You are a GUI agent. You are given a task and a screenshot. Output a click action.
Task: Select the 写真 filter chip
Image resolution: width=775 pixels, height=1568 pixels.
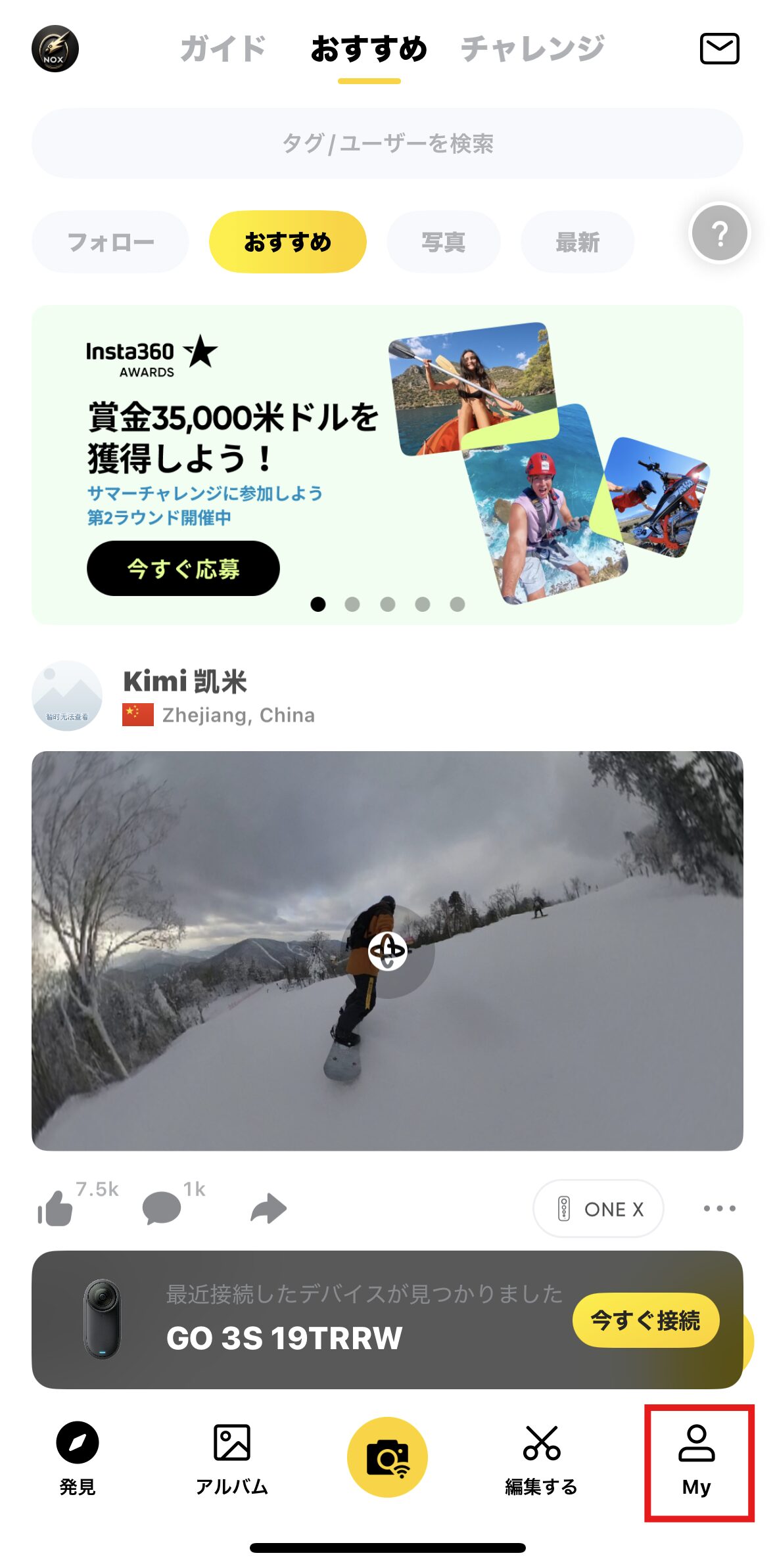(x=443, y=242)
